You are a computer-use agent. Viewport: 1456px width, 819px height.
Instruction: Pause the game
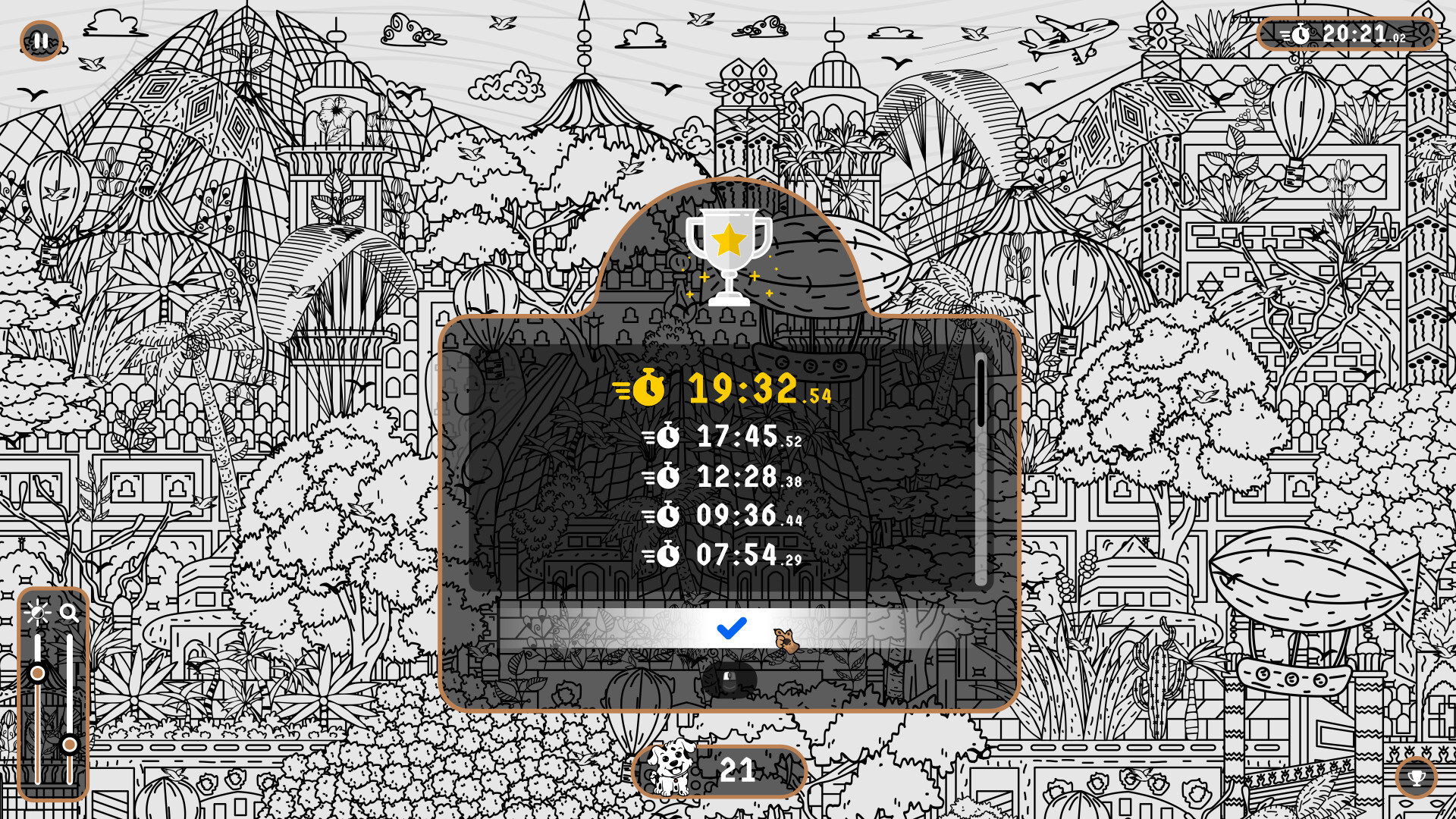41,40
